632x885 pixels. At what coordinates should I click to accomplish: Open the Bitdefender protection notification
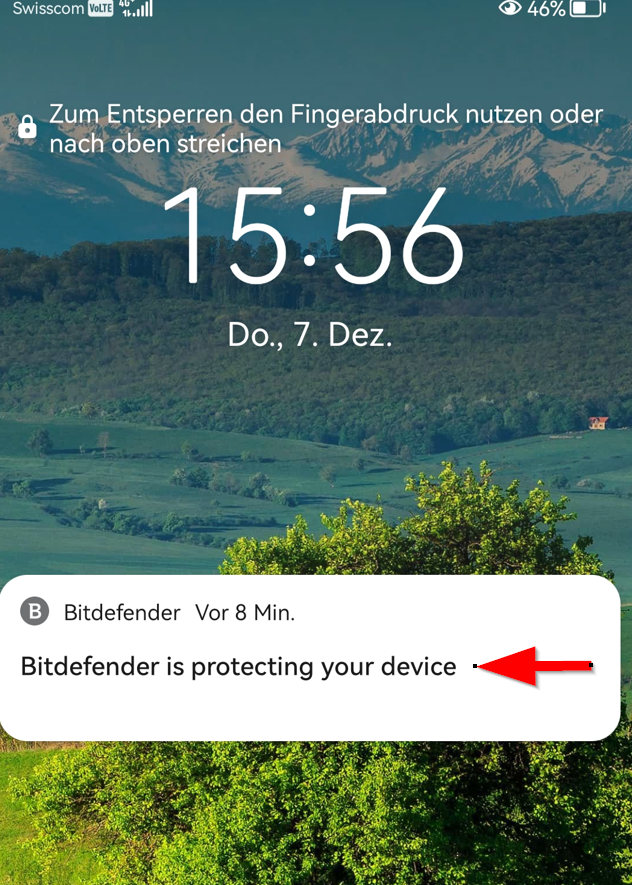(x=240, y=666)
